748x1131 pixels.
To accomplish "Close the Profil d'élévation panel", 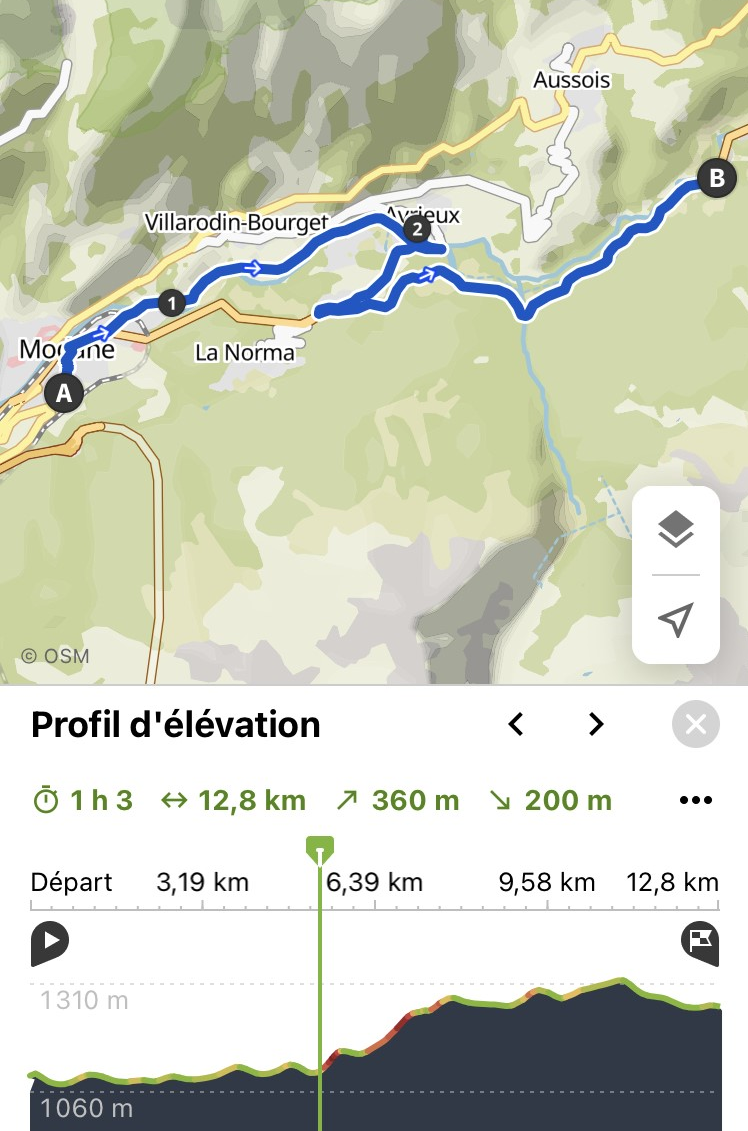I will click(696, 724).
